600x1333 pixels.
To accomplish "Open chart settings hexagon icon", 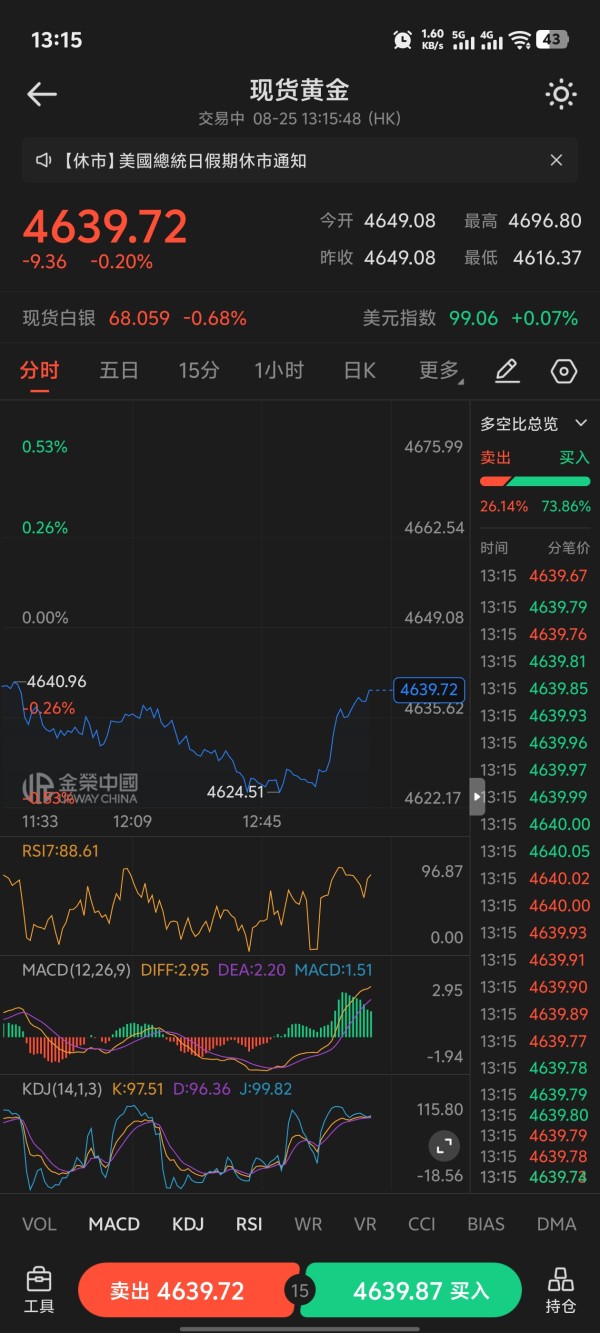I will click(x=564, y=372).
